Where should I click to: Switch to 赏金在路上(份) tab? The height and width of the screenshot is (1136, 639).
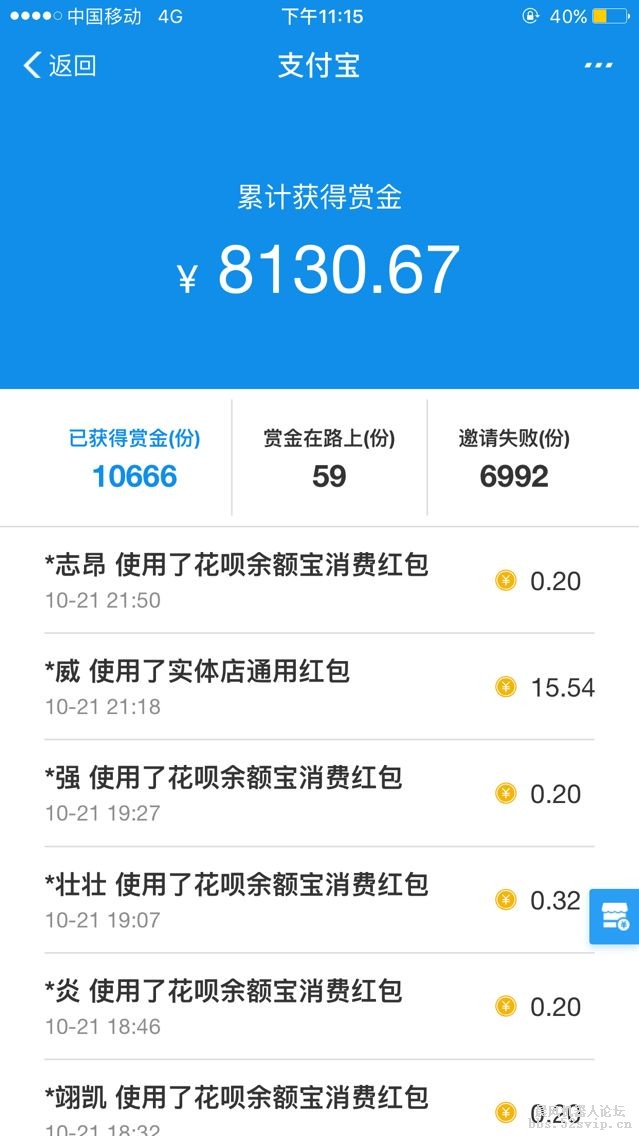329,458
